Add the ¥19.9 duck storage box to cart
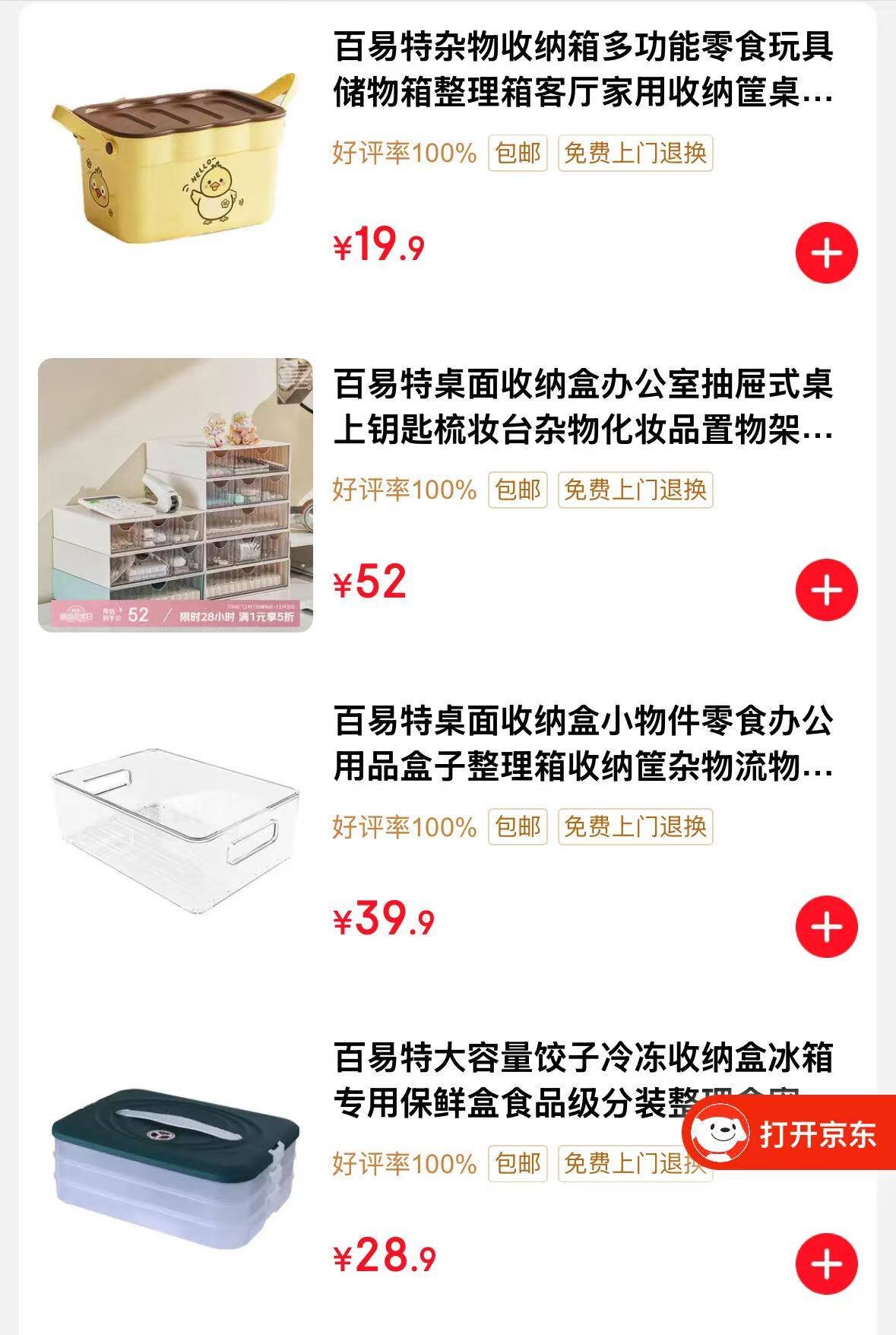This screenshot has height=1335, width=896. pyautogui.click(x=826, y=253)
